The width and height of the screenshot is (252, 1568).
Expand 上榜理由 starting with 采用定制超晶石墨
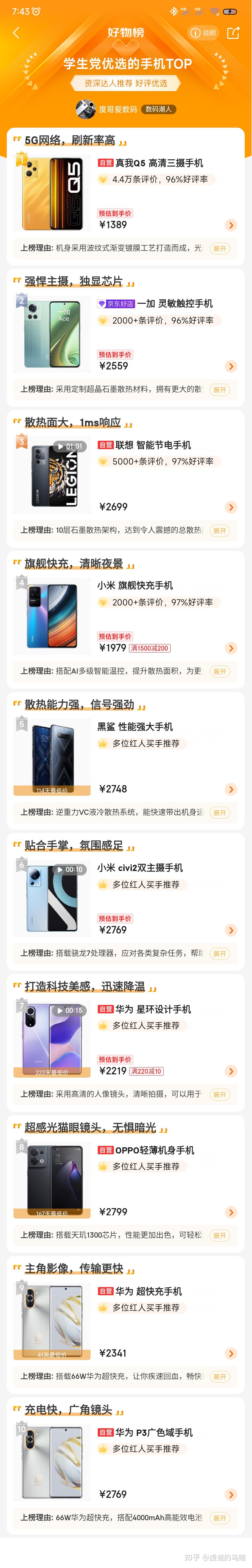tap(219, 389)
